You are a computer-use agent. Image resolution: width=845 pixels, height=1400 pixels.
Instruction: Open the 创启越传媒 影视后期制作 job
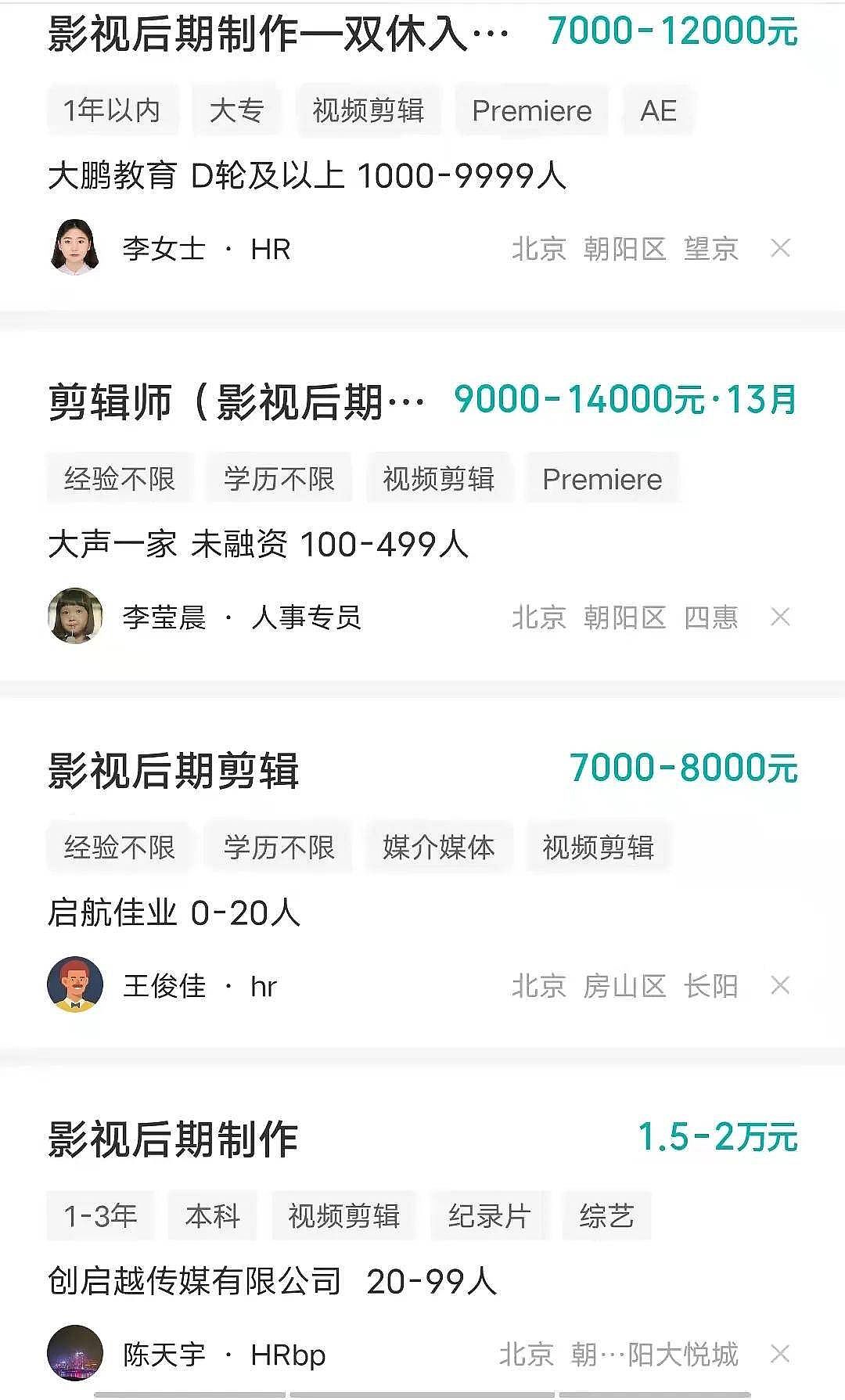click(x=174, y=1139)
